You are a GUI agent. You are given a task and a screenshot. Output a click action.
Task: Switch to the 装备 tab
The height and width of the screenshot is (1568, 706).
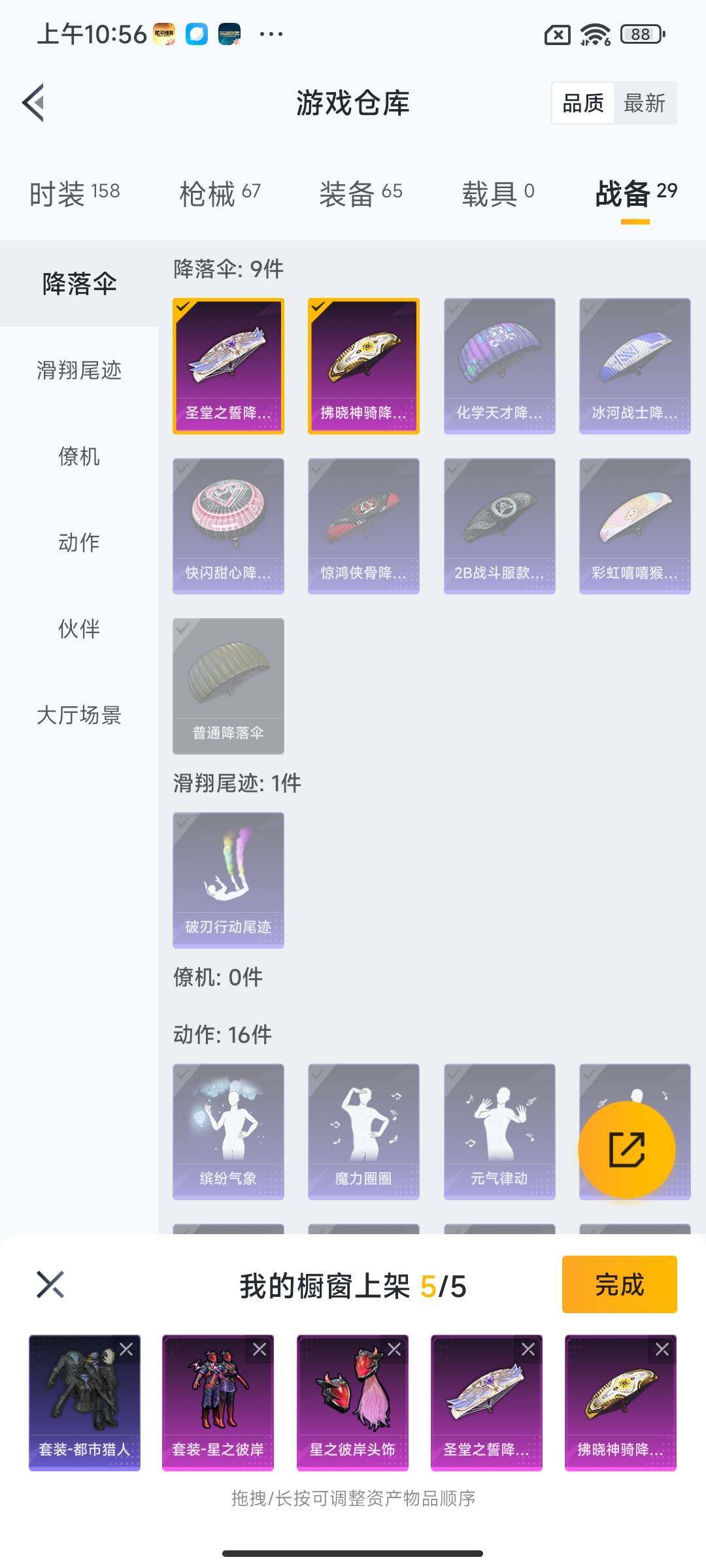(x=360, y=193)
